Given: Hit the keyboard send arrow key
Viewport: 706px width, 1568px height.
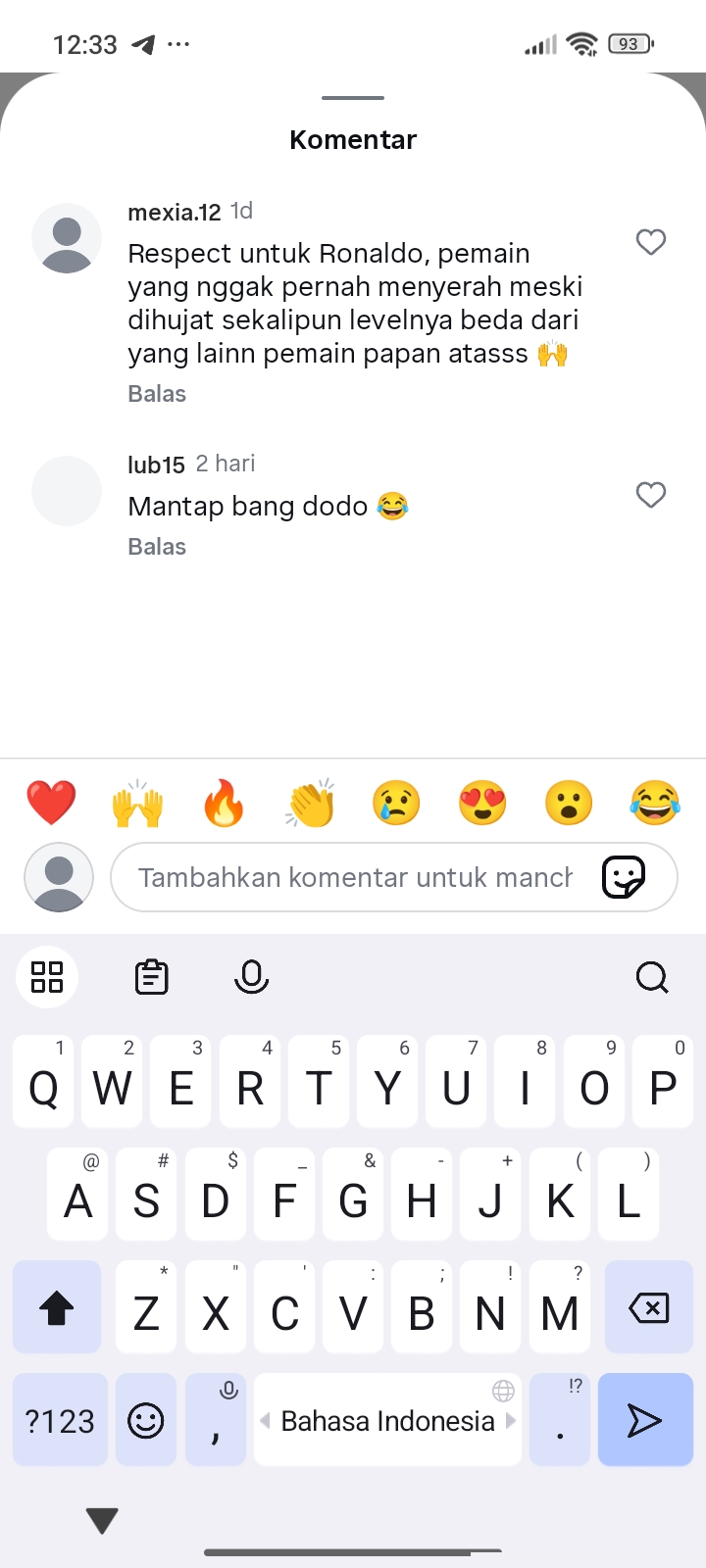Looking at the screenshot, I should (x=644, y=1420).
